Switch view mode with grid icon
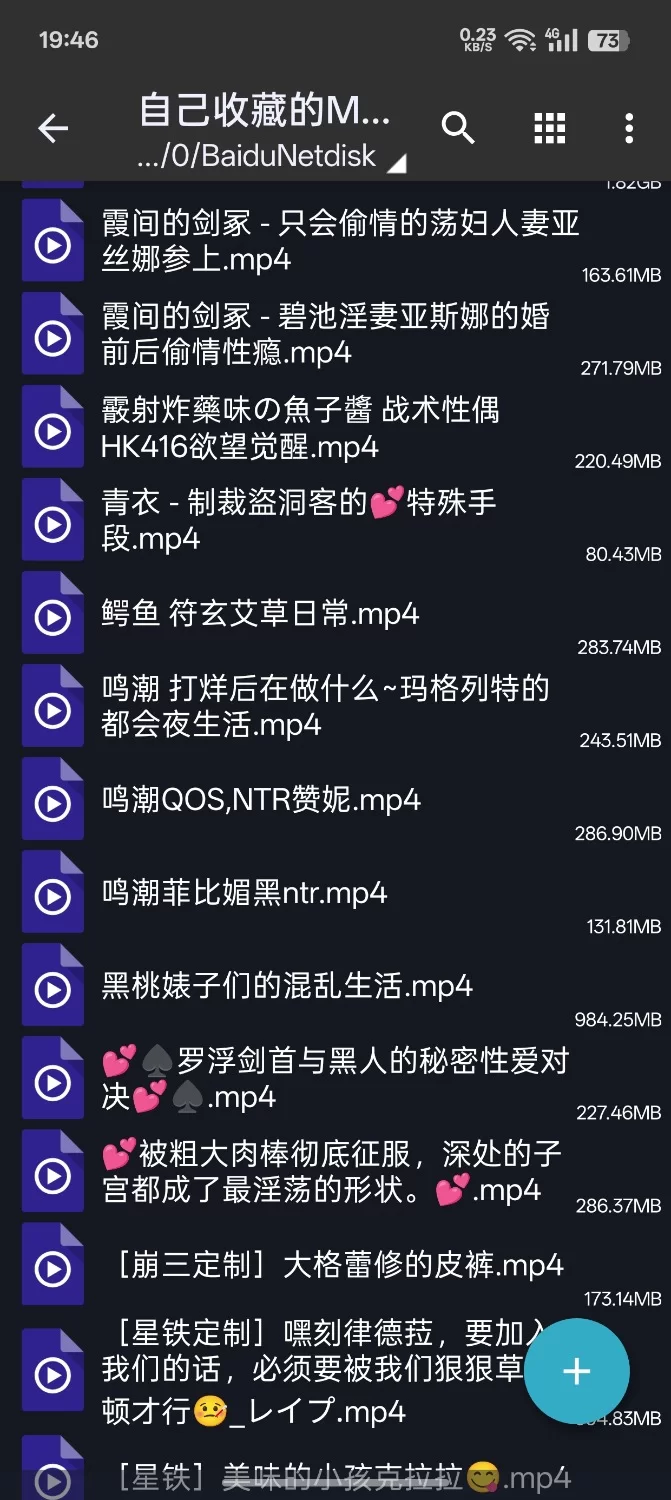Image resolution: width=671 pixels, height=1500 pixels. [549, 128]
